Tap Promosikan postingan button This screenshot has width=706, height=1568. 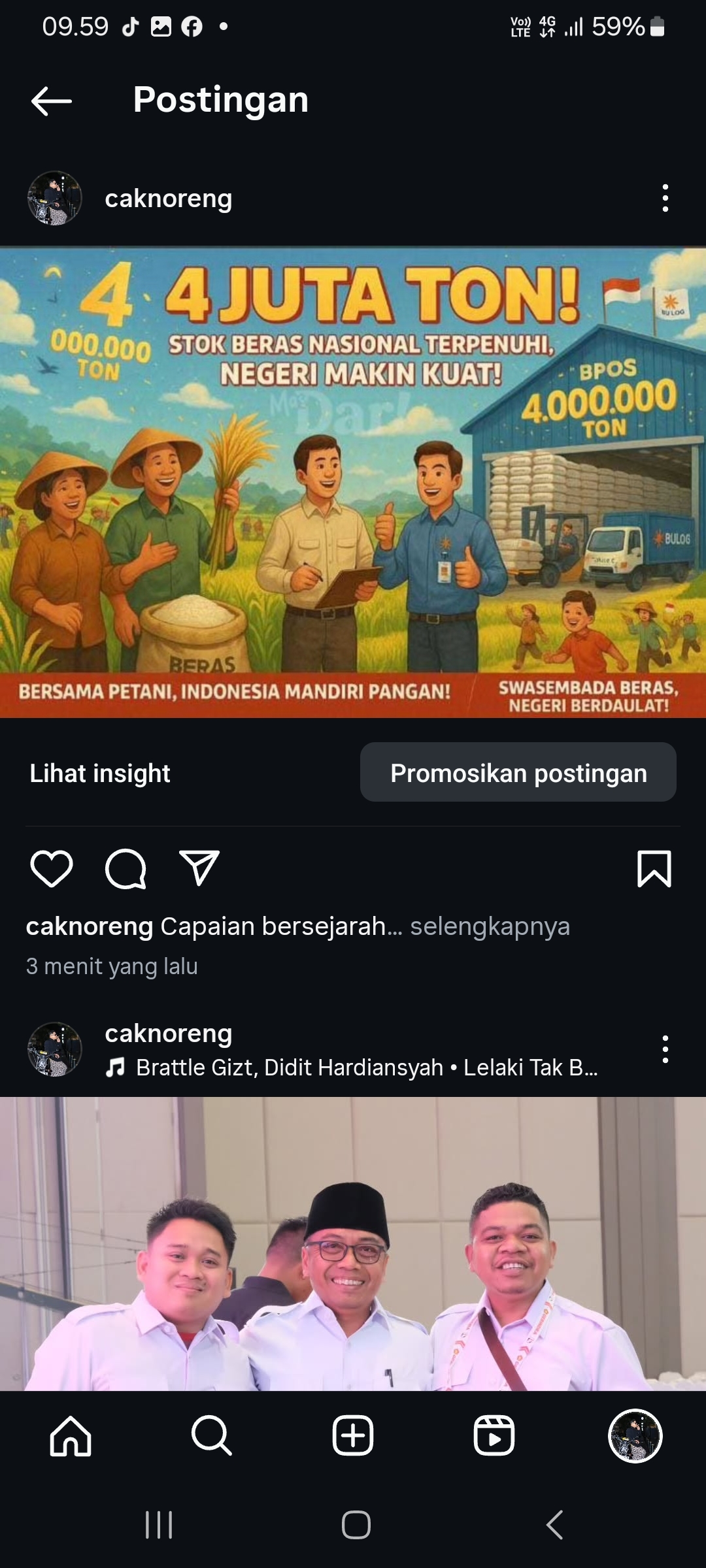point(518,772)
